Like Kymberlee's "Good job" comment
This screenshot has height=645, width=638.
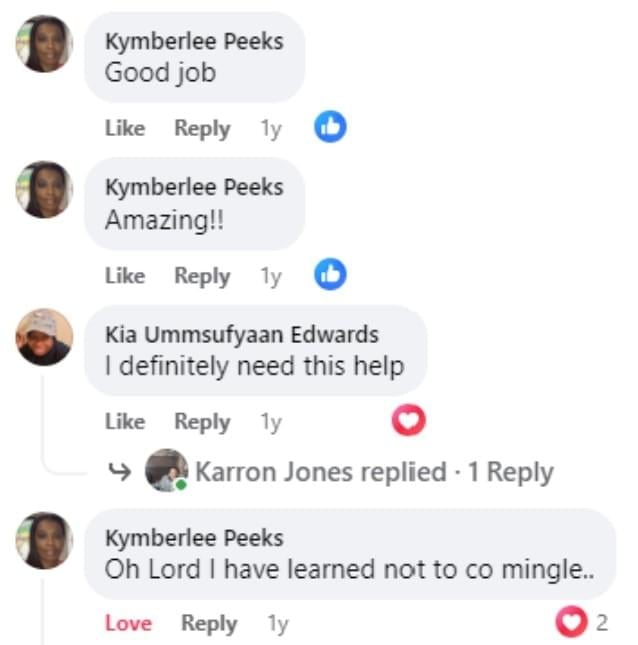pos(124,129)
